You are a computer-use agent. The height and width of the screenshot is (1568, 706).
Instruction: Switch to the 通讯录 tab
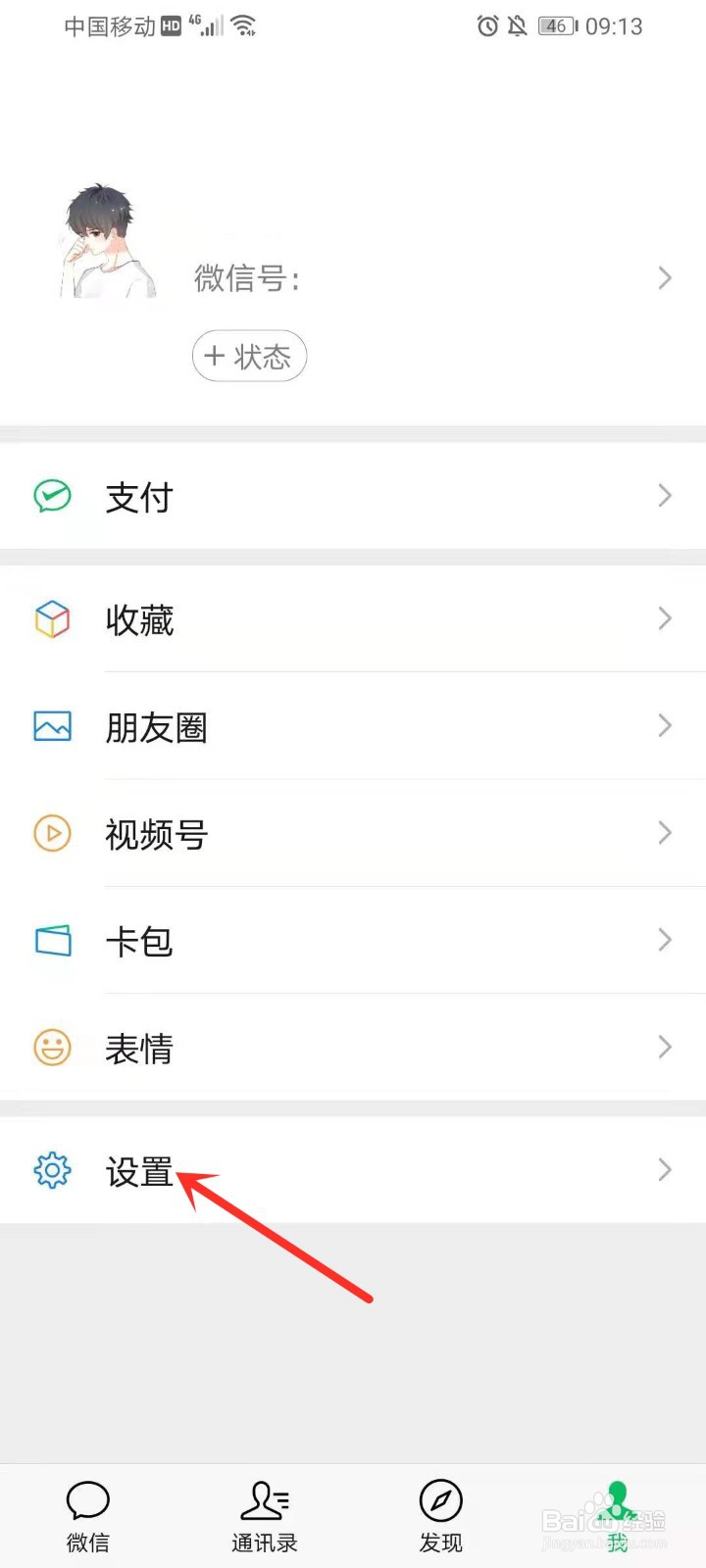point(264,1514)
